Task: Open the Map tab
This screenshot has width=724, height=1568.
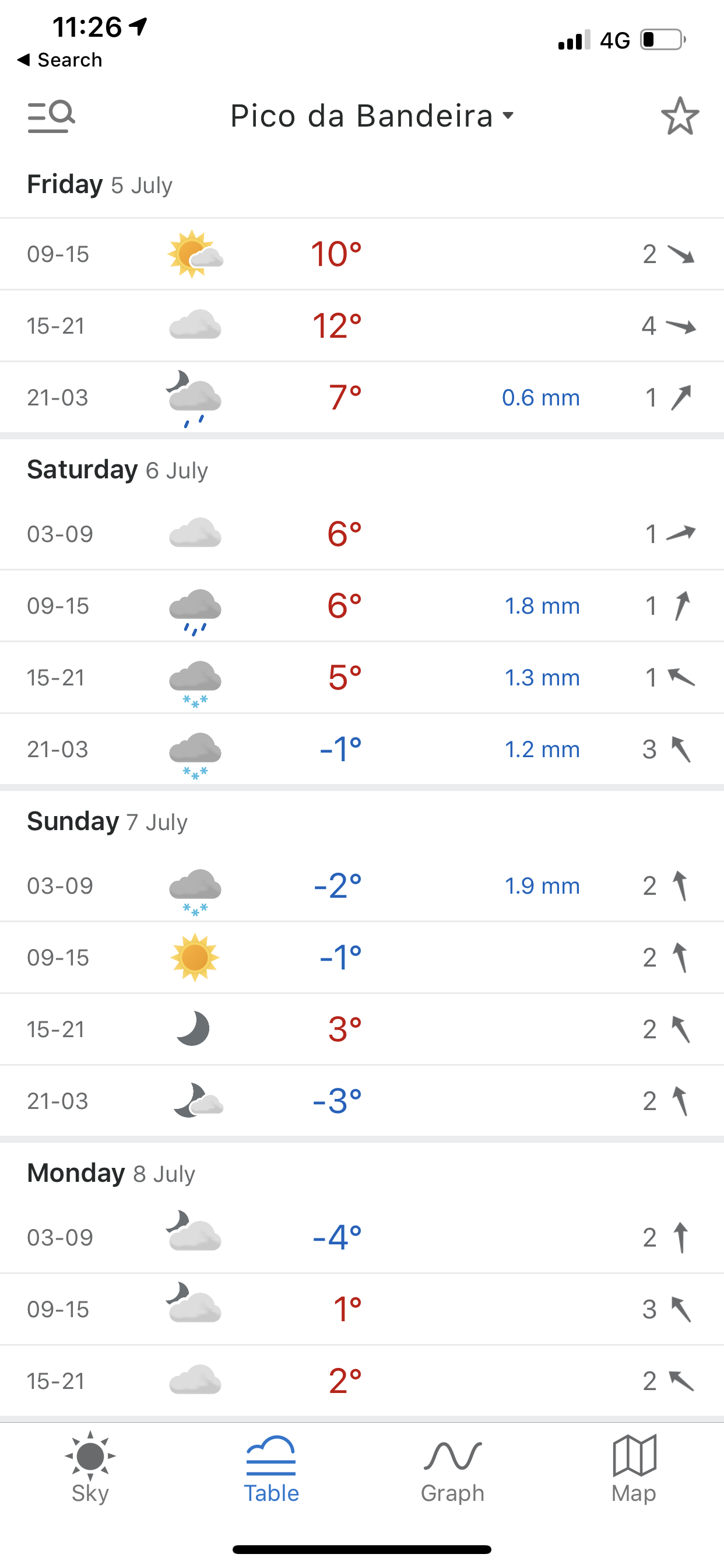Action: [633, 1468]
